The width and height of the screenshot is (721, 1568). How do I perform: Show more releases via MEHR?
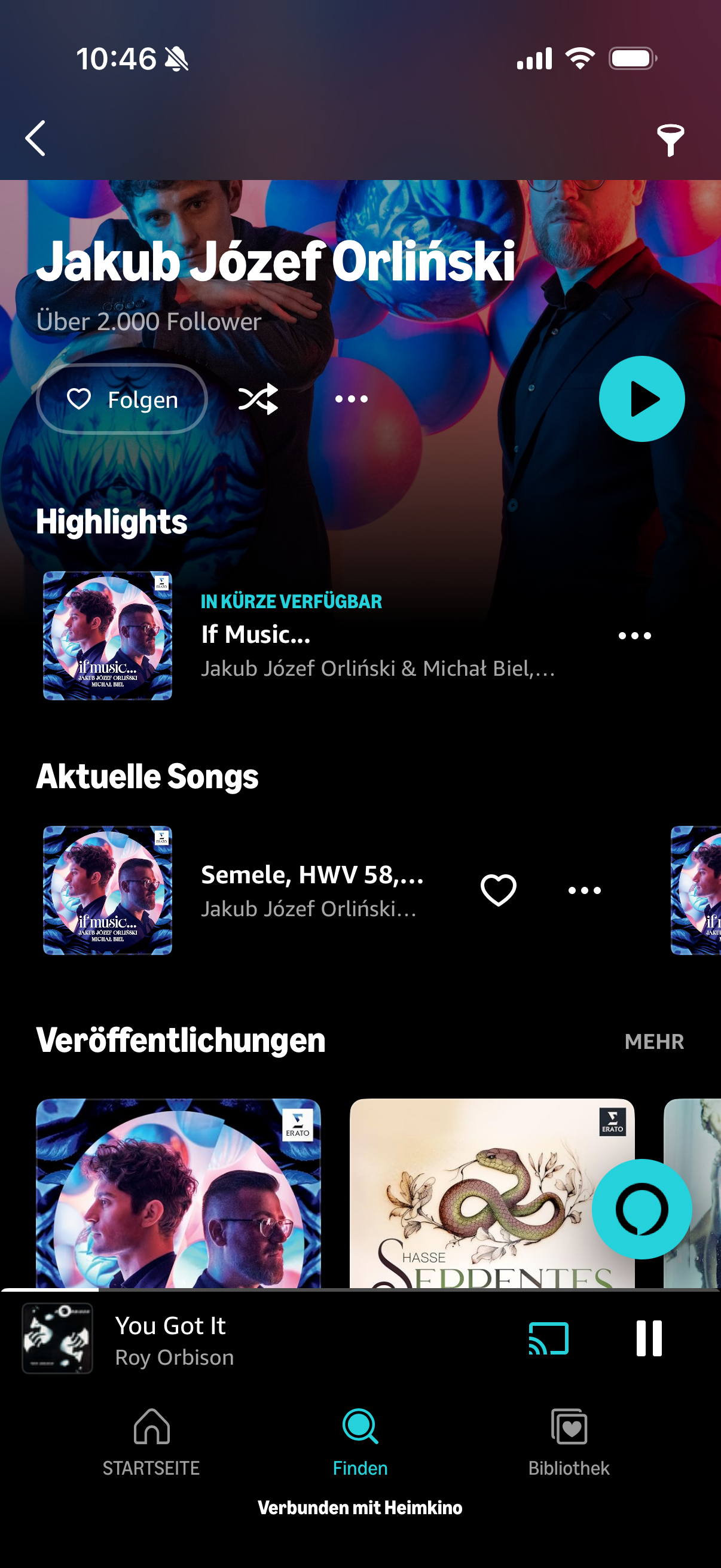[x=654, y=1042]
